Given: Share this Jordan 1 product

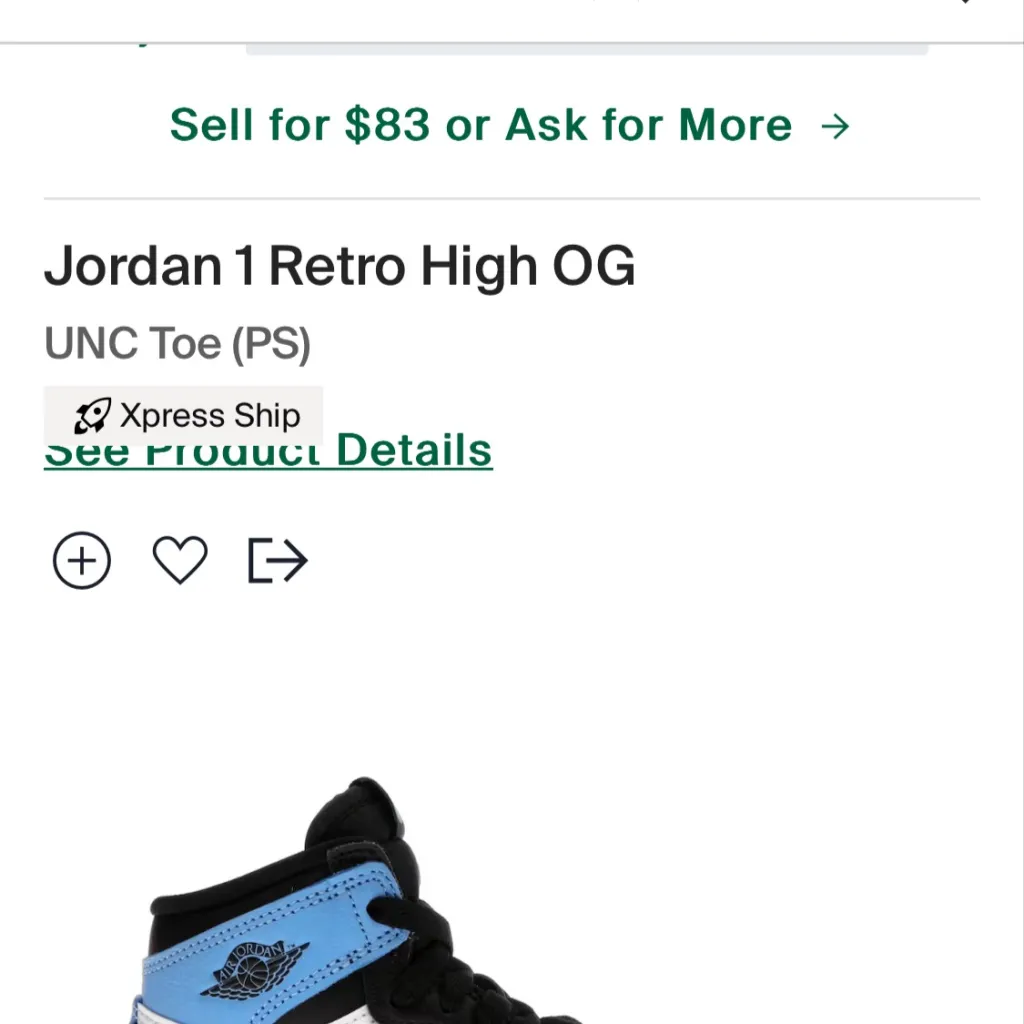Looking at the screenshot, I should click(277, 560).
